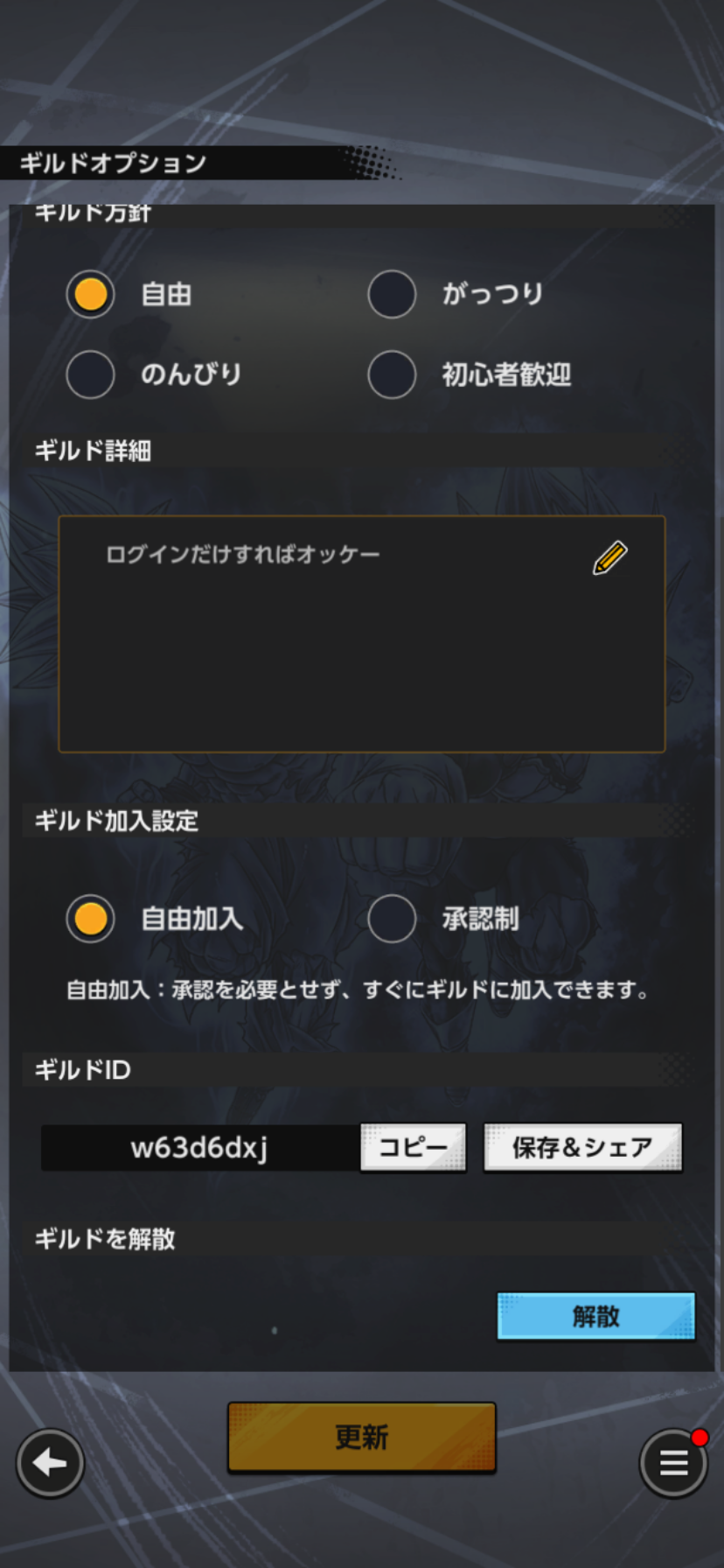Open the hamburger menu button

pos(672,1462)
